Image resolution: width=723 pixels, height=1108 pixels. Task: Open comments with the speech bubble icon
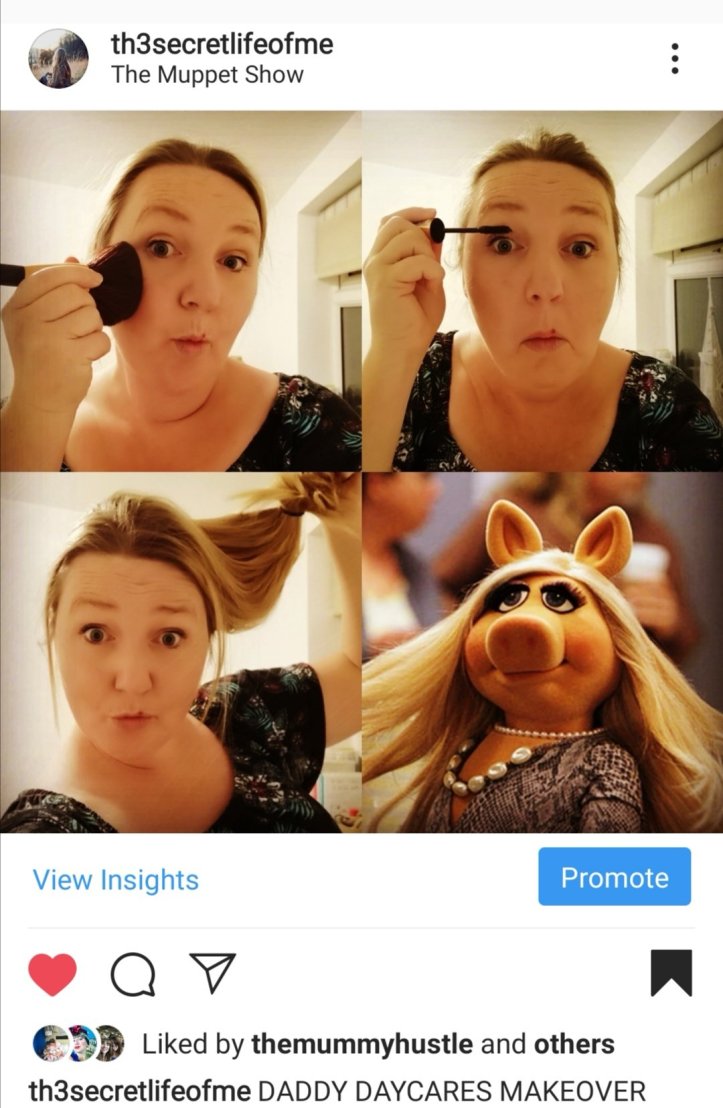coord(132,974)
